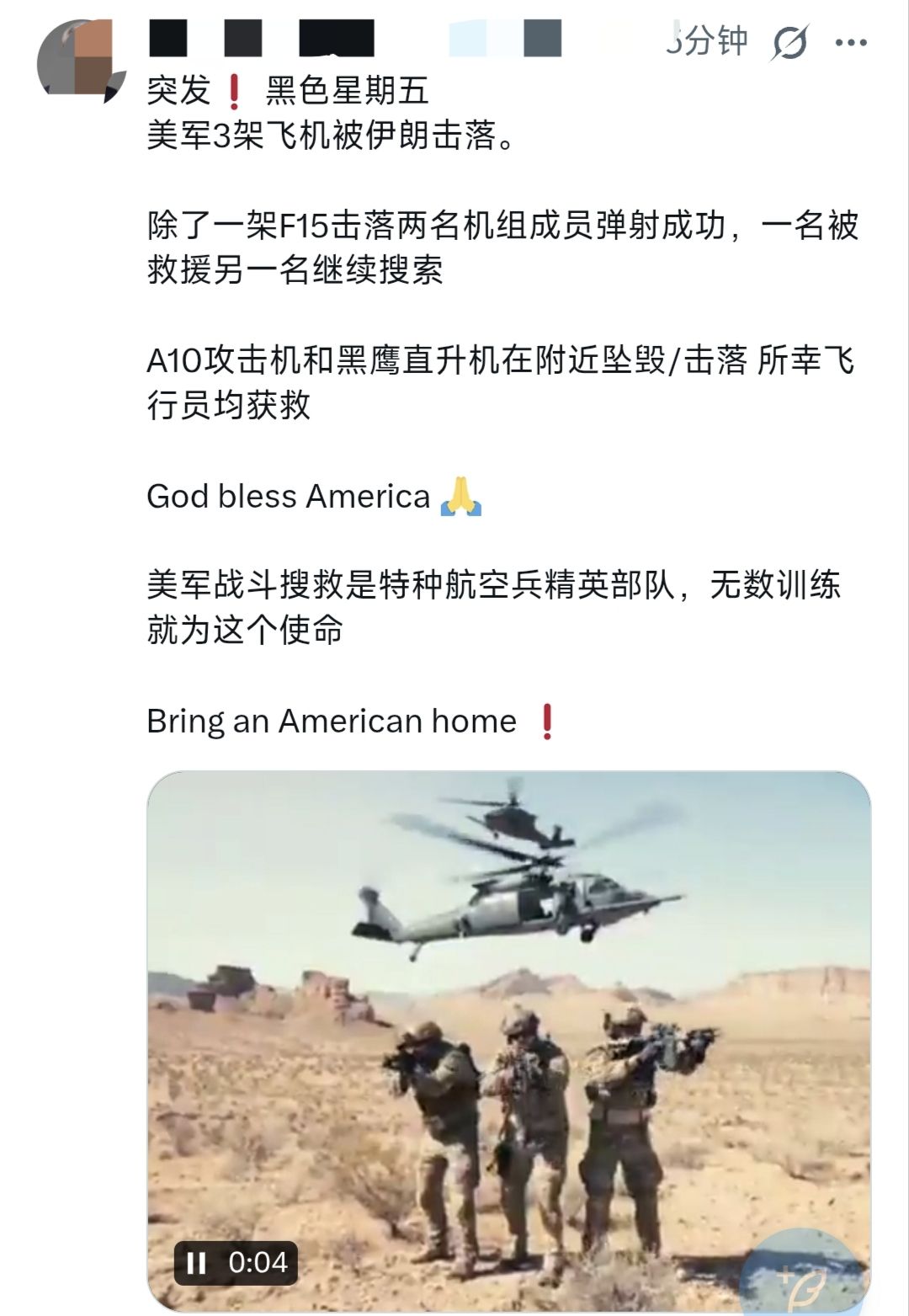Open the Grok icon beside the timestamp
Image resolution: width=909 pixels, height=1316 pixels.
click(789, 43)
